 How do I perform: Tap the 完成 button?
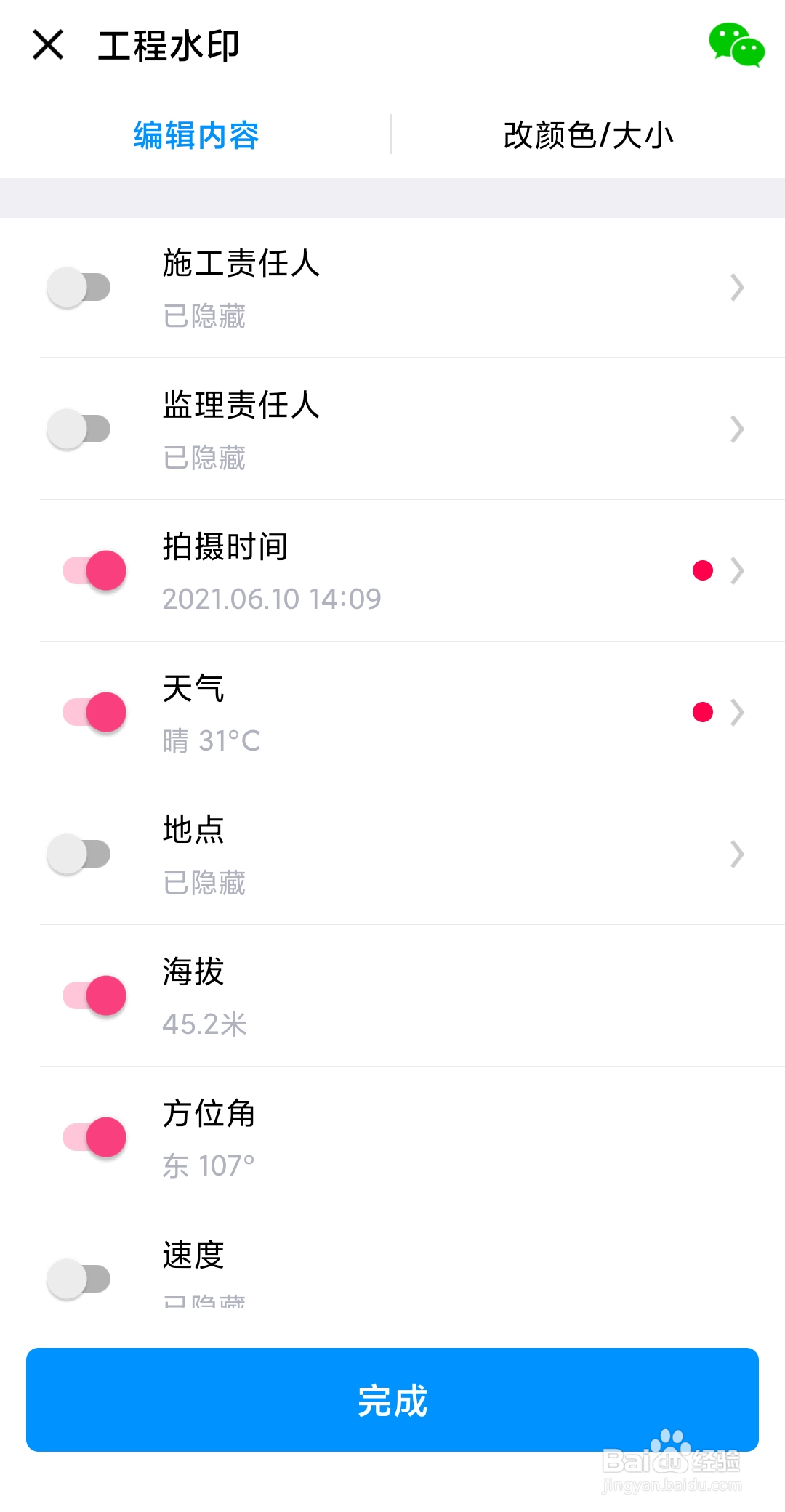tap(392, 1399)
